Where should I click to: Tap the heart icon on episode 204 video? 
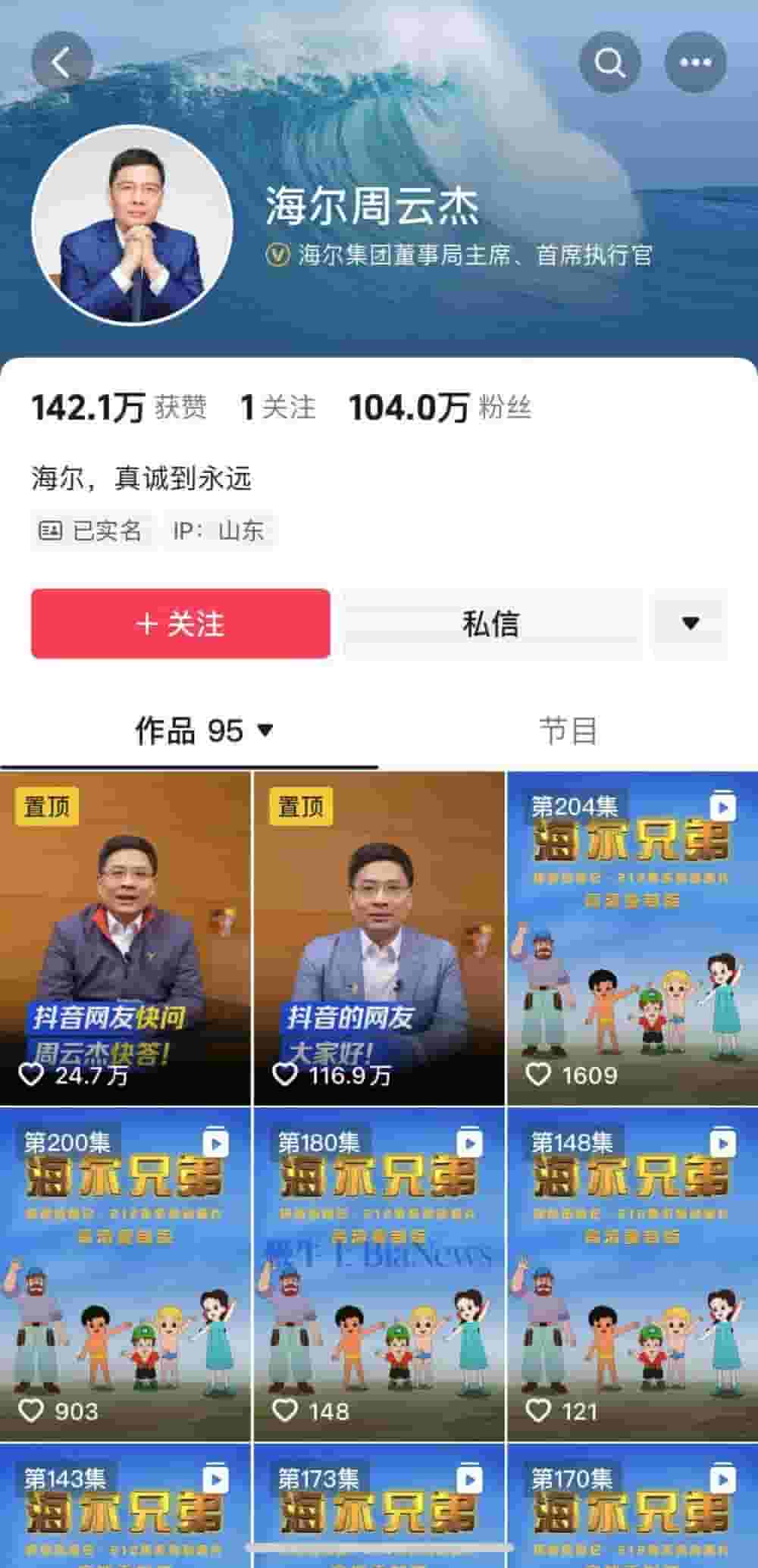point(538,1073)
